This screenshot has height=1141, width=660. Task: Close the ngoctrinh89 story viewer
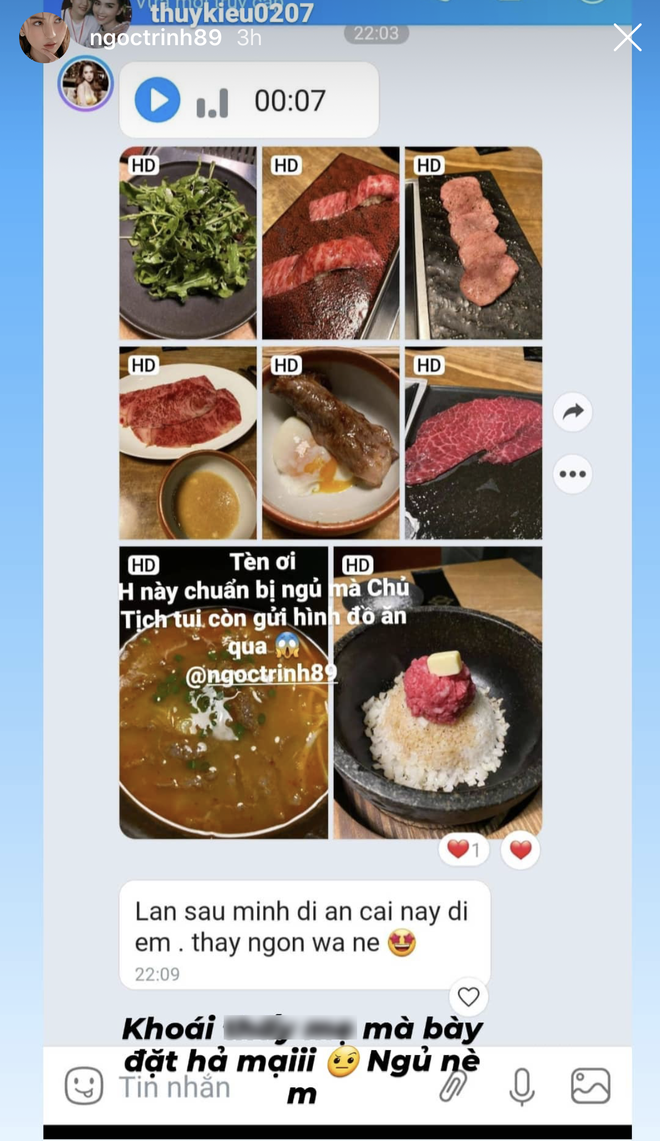[x=627, y=38]
